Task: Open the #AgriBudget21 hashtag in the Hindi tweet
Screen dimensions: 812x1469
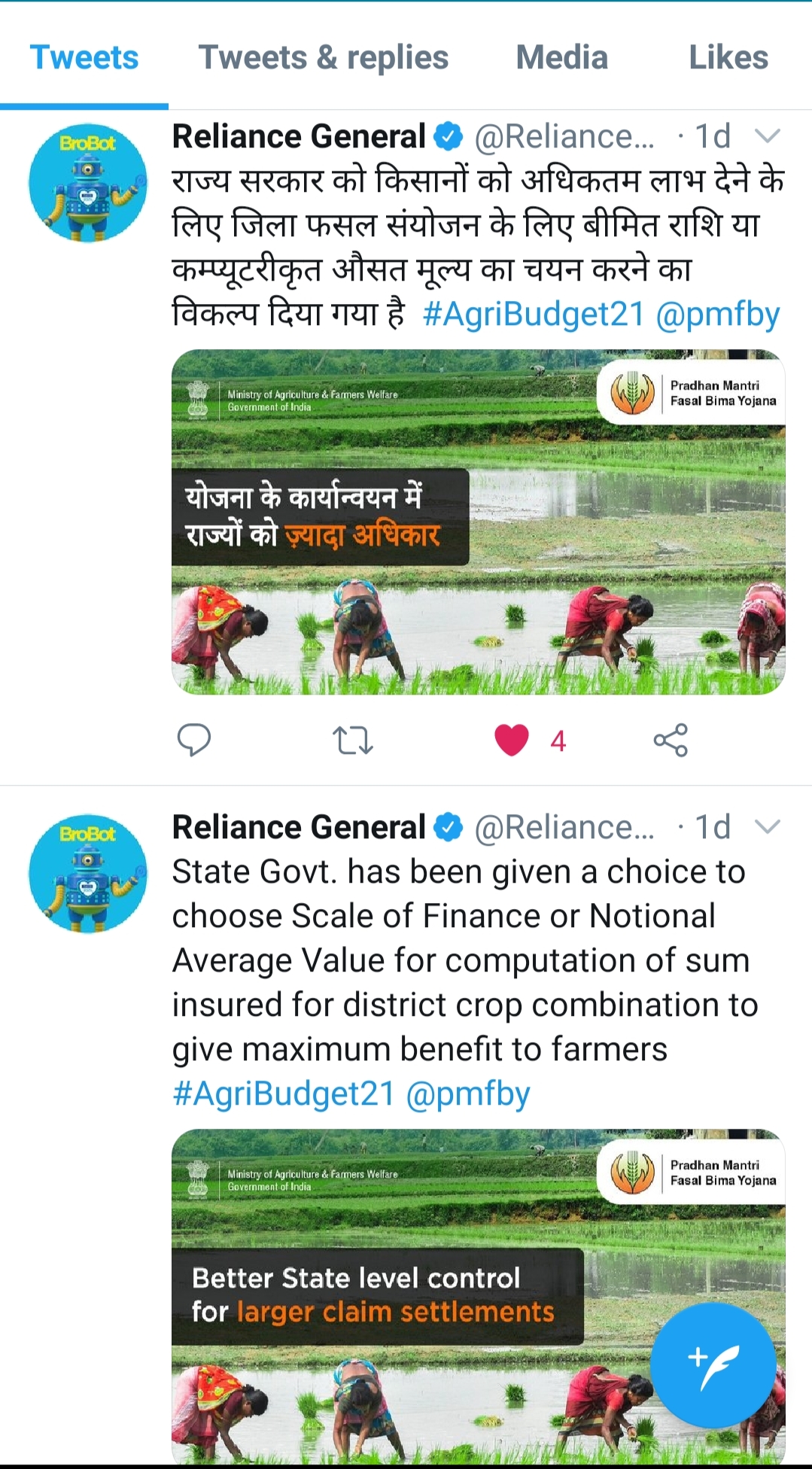Action: pos(533,314)
